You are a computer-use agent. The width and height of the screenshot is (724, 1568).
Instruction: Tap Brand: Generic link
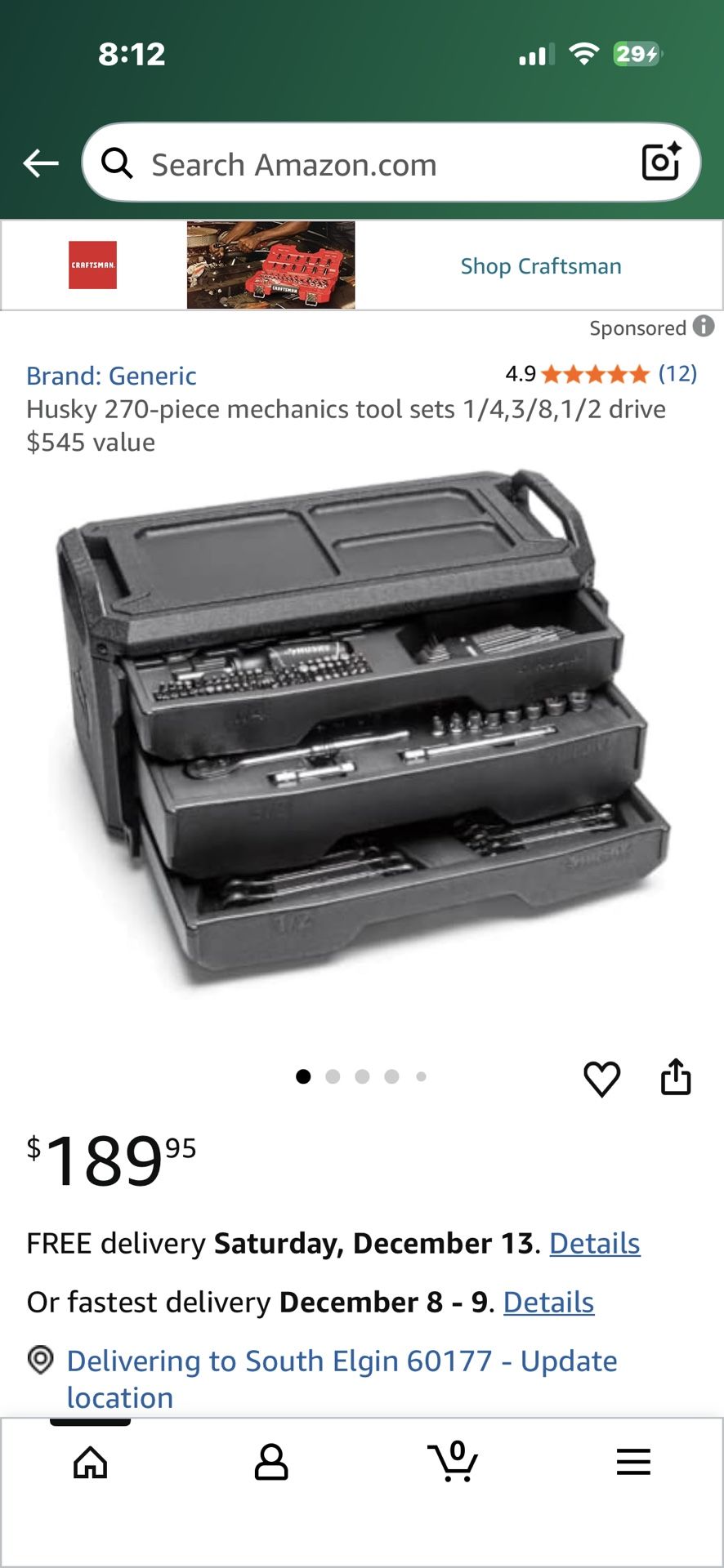pos(111,376)
